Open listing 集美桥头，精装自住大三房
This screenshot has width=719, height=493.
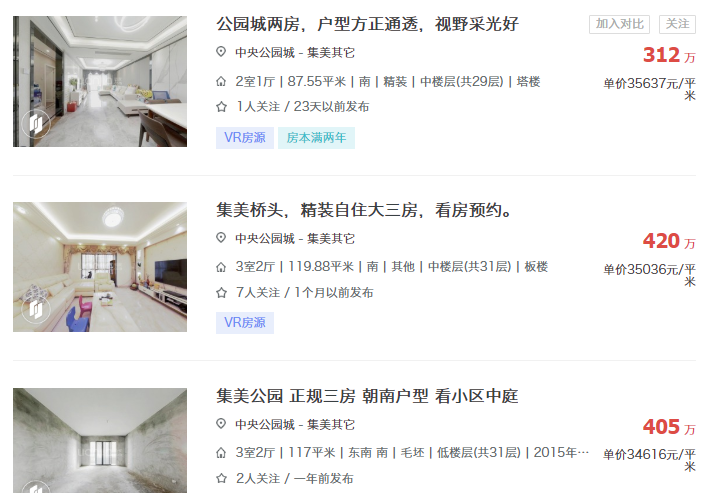364,211
